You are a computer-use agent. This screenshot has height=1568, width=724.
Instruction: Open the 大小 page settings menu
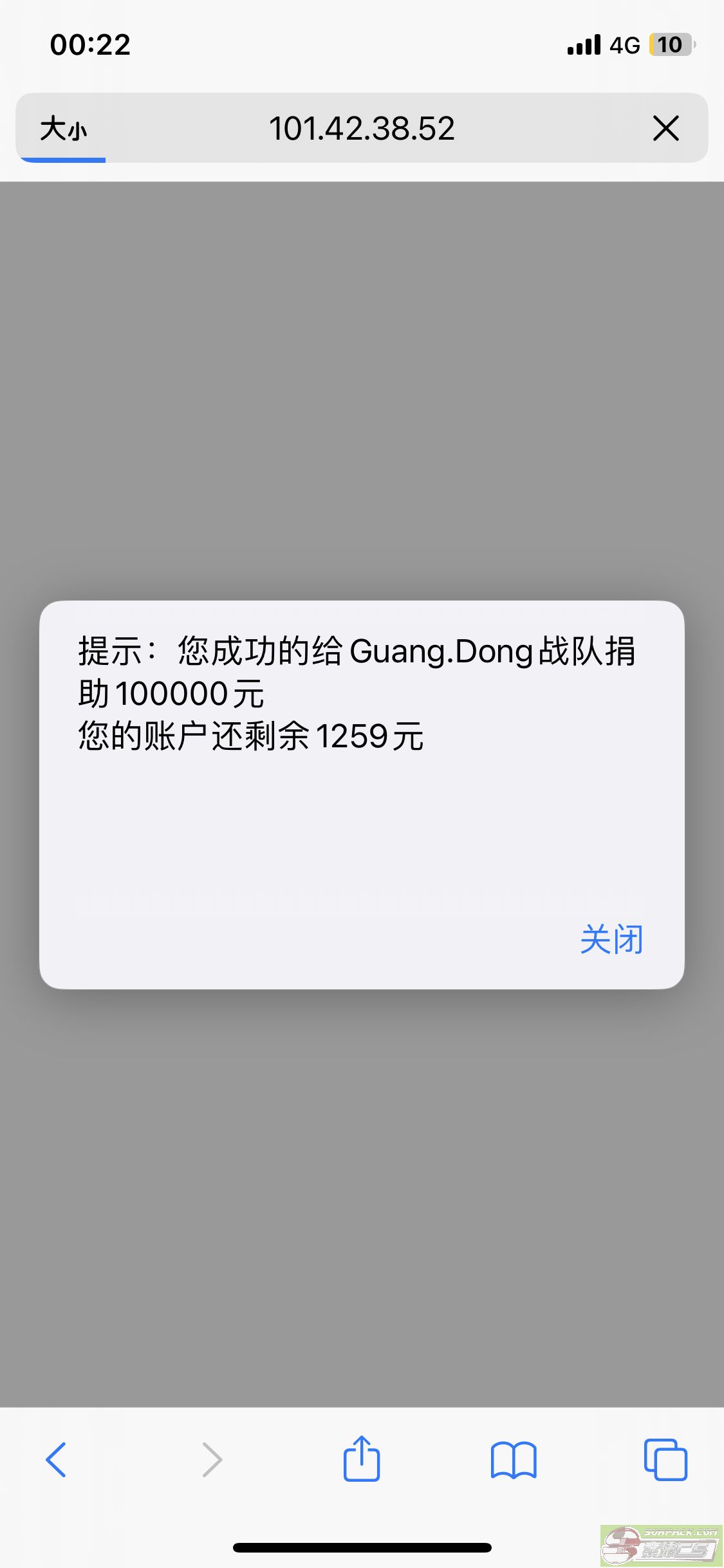(x=63, y=128)
